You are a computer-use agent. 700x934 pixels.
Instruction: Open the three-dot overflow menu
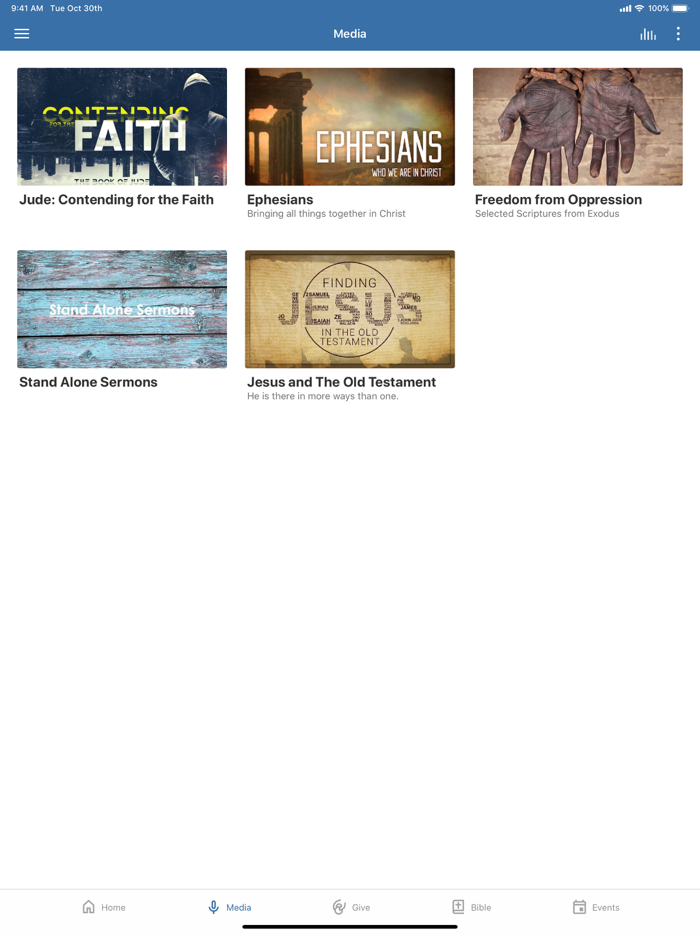tap(678, 34)
